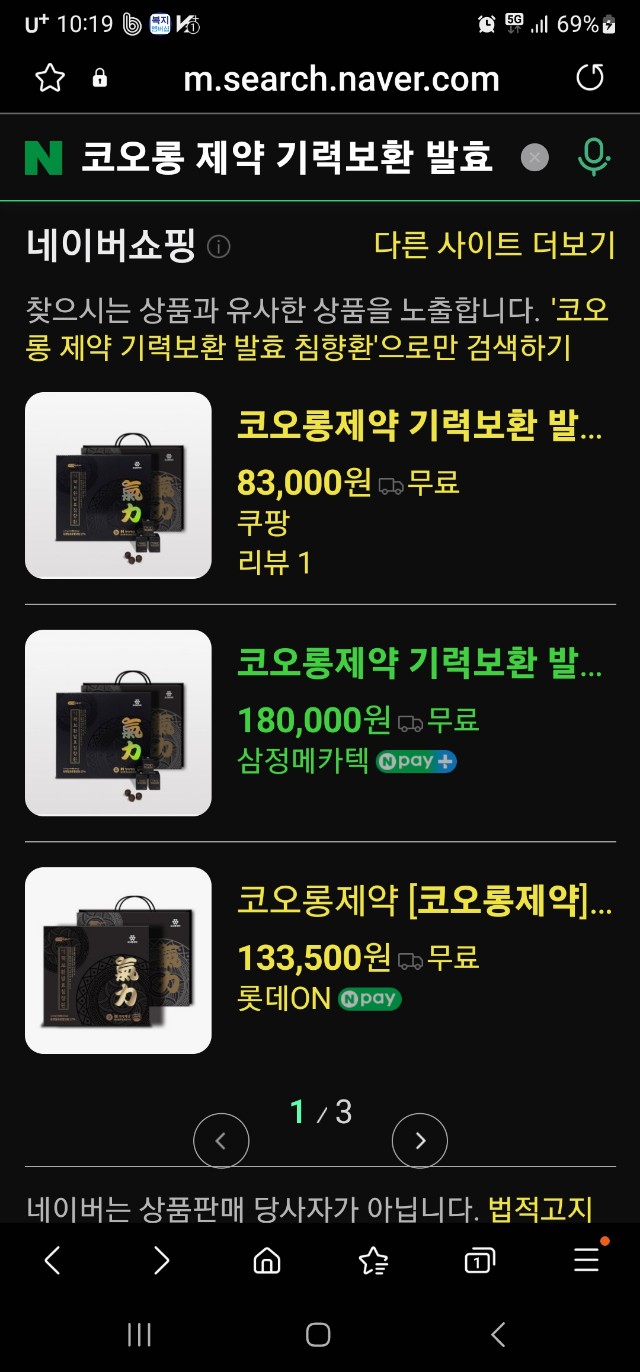Screen dimensions: 640x1372
Task: Tap the address bar showing m.search.naver.com
Action: tap(340, 79)
